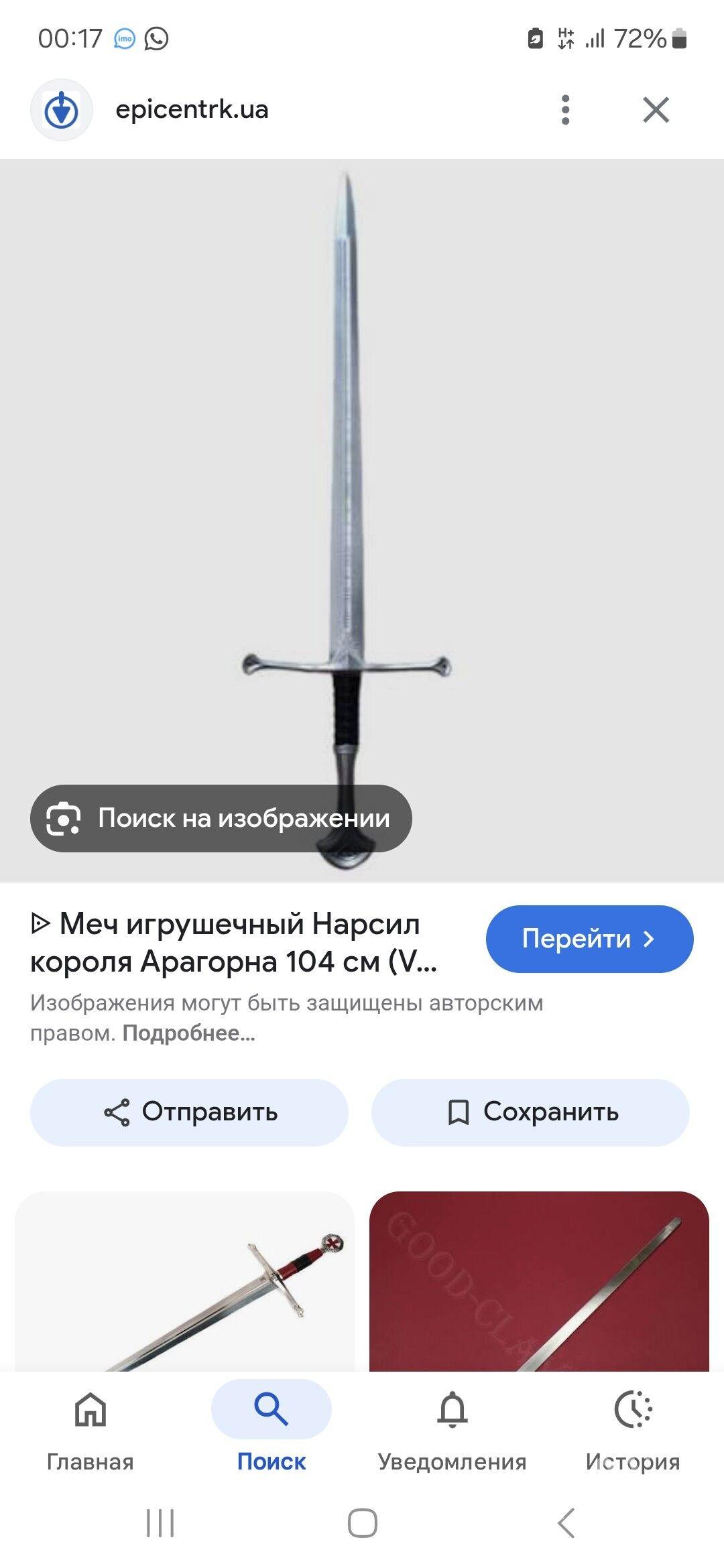Save the image with Сохранить
The height and width of the screenshot is (1568, 724).
click(x=530, y=1112)
